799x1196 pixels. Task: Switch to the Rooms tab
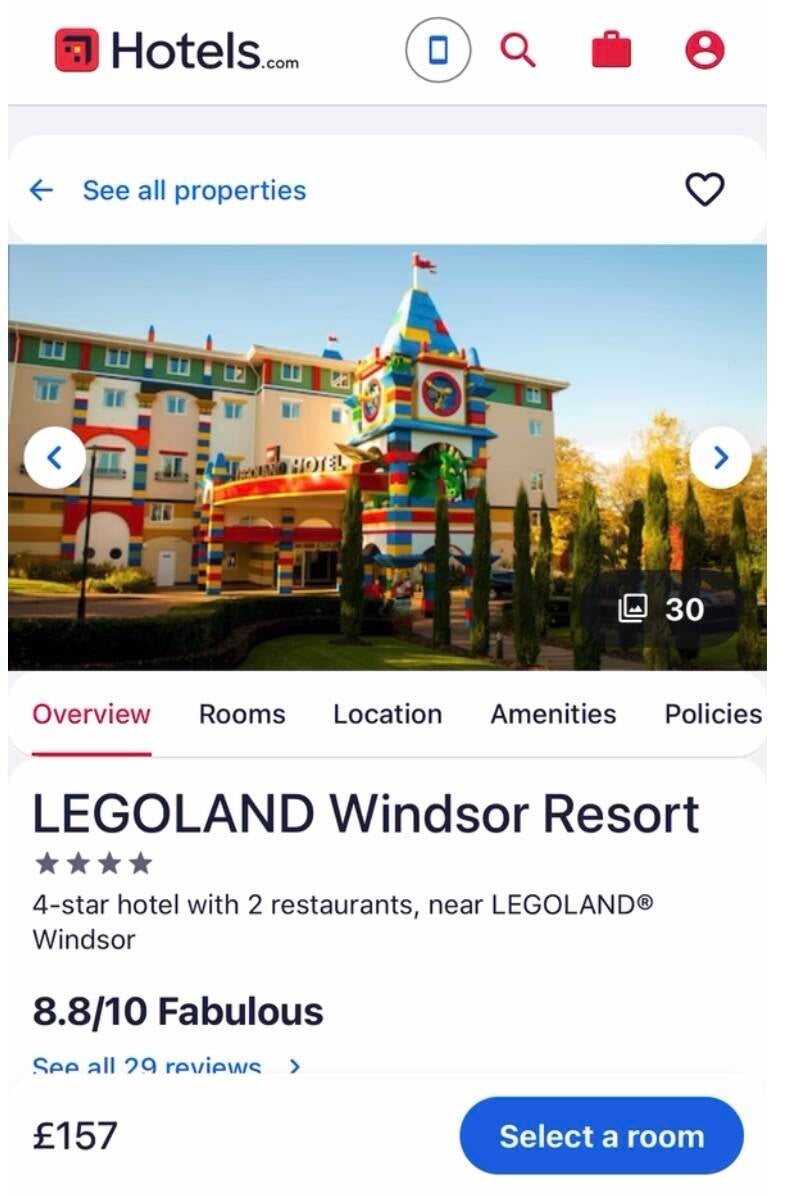tap(242, 714)
